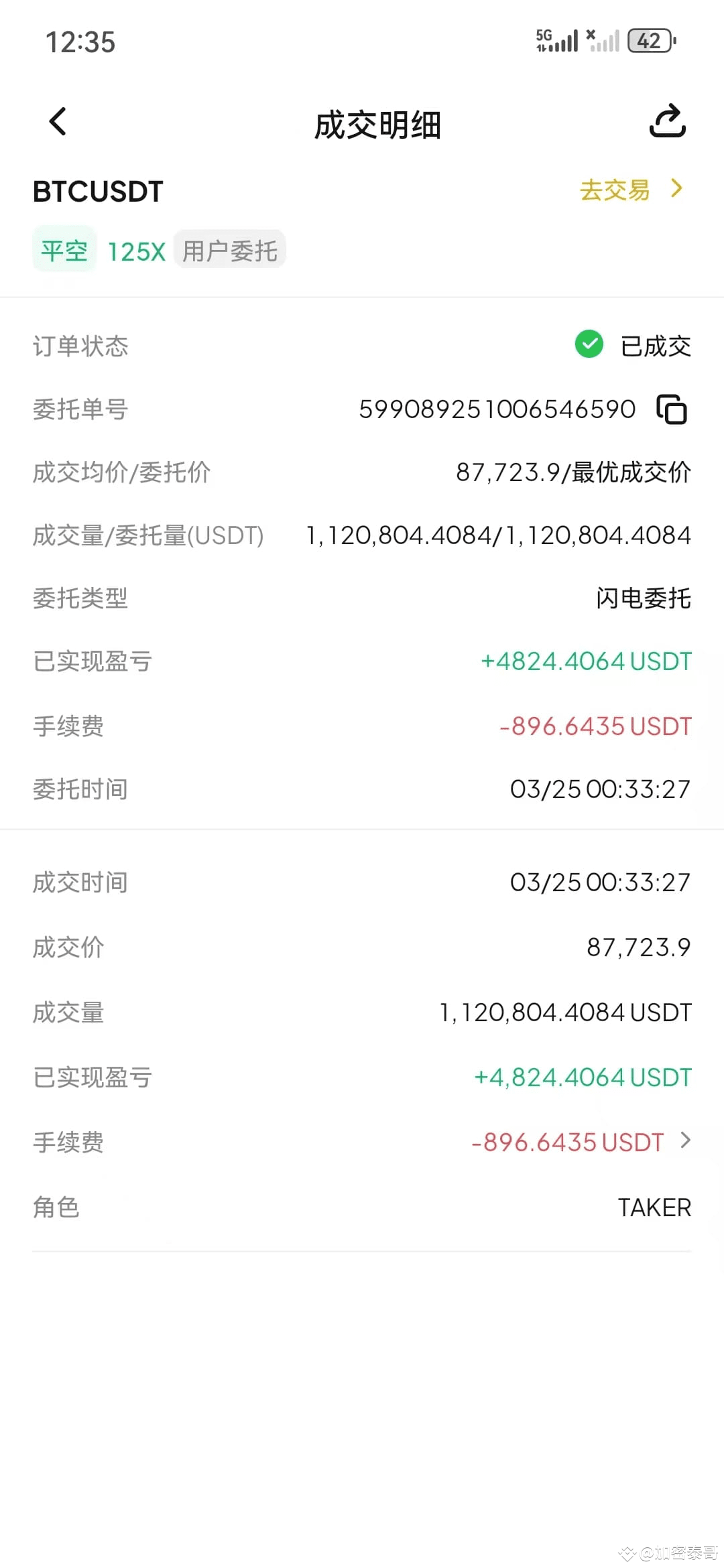Copy the 委托单号 order number
This screenshot has width=724, height=1568.
click(x=672, y=409)
